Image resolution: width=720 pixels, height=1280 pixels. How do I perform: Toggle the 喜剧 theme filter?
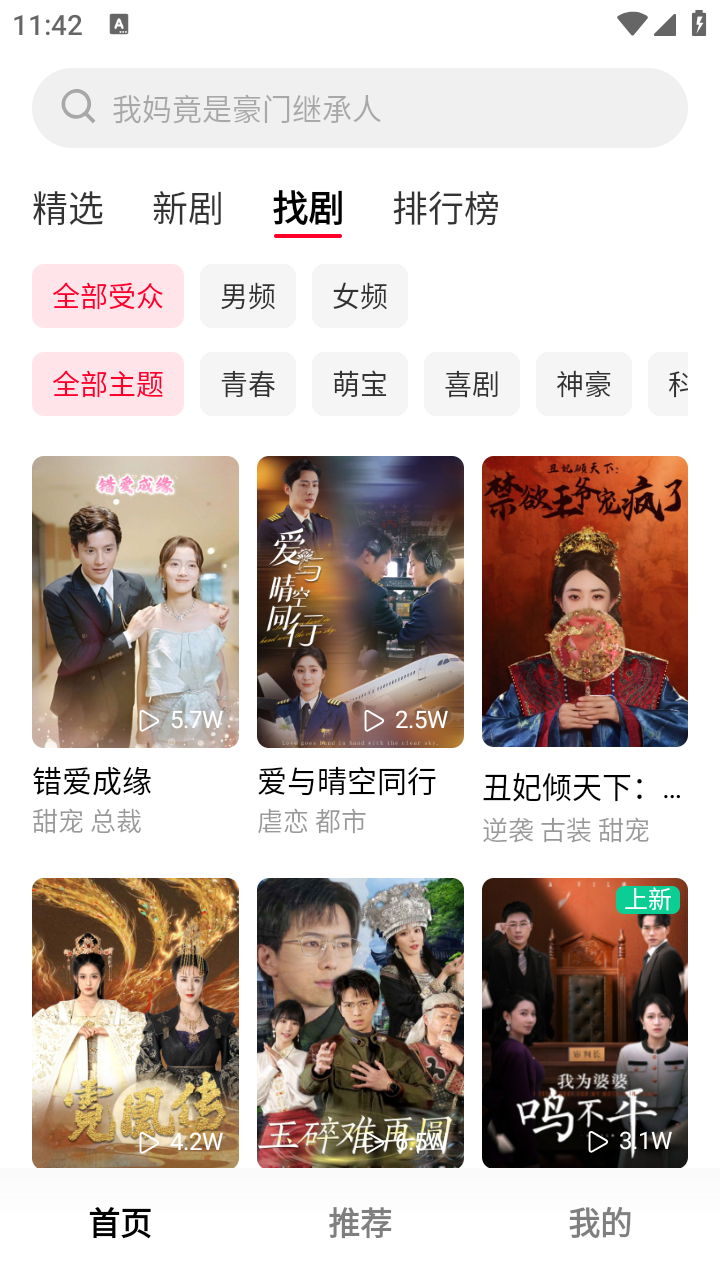(x=472, y=384)
